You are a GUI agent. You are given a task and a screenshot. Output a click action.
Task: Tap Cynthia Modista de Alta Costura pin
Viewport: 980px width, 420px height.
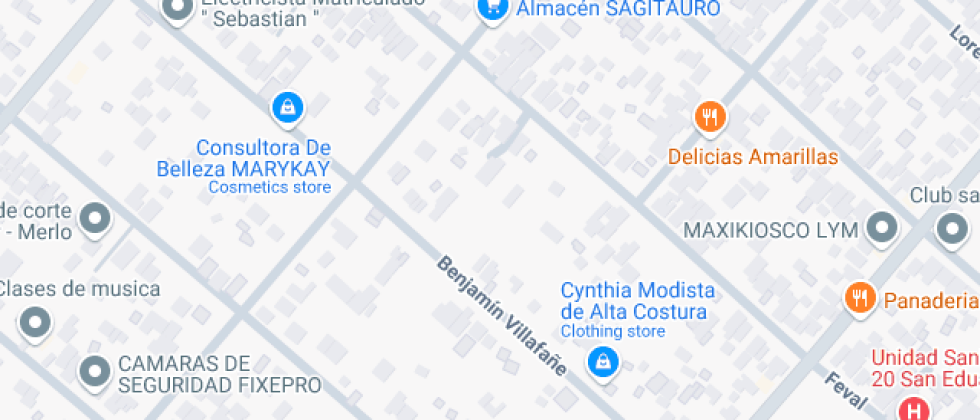[602, 362]
